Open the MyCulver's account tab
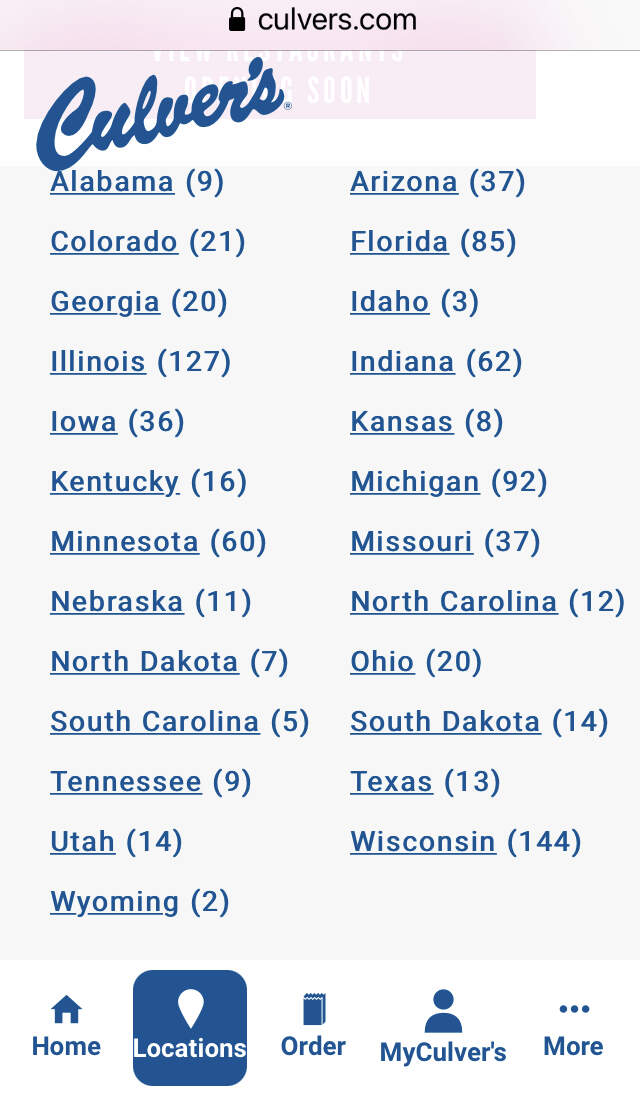 click(x=443, y=1027)
